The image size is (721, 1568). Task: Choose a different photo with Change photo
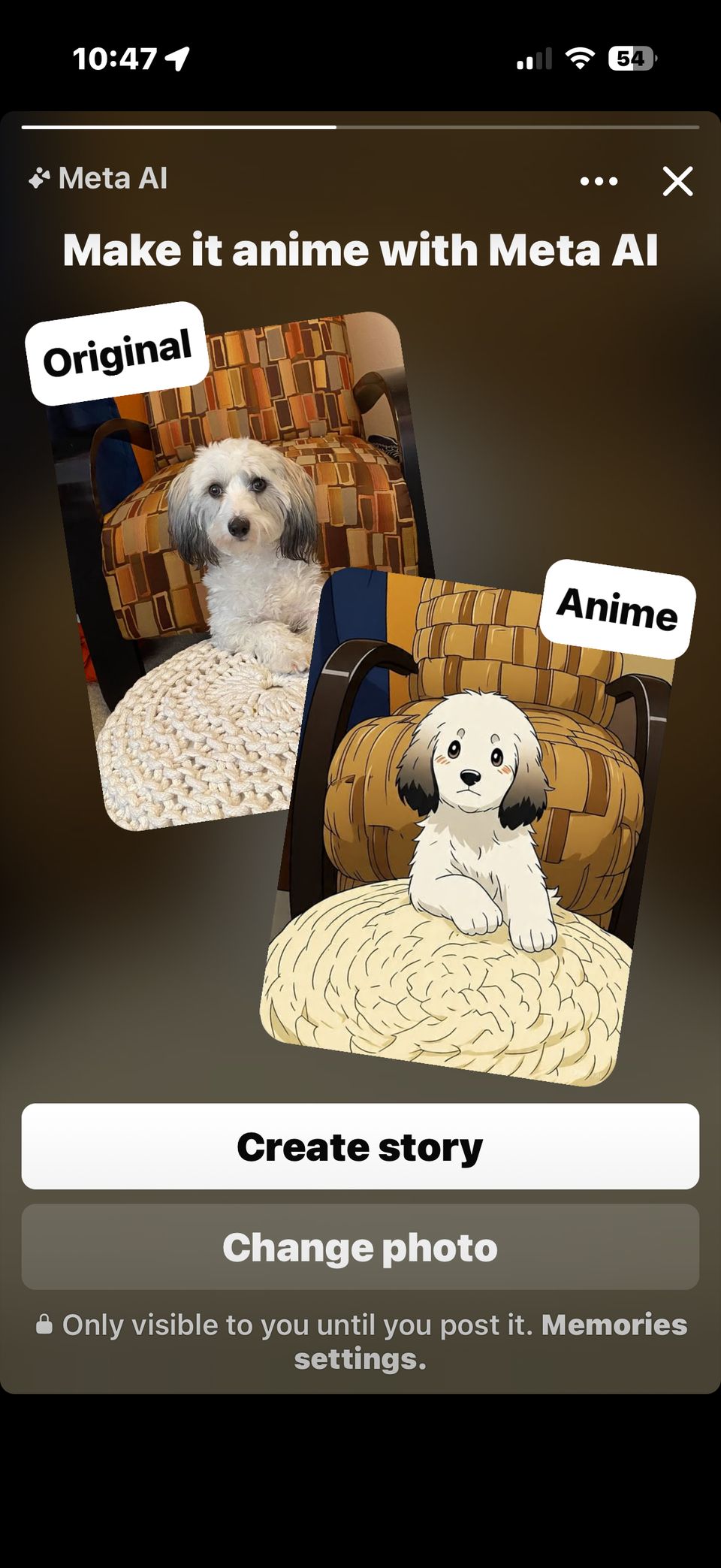tap(360, 1247)
